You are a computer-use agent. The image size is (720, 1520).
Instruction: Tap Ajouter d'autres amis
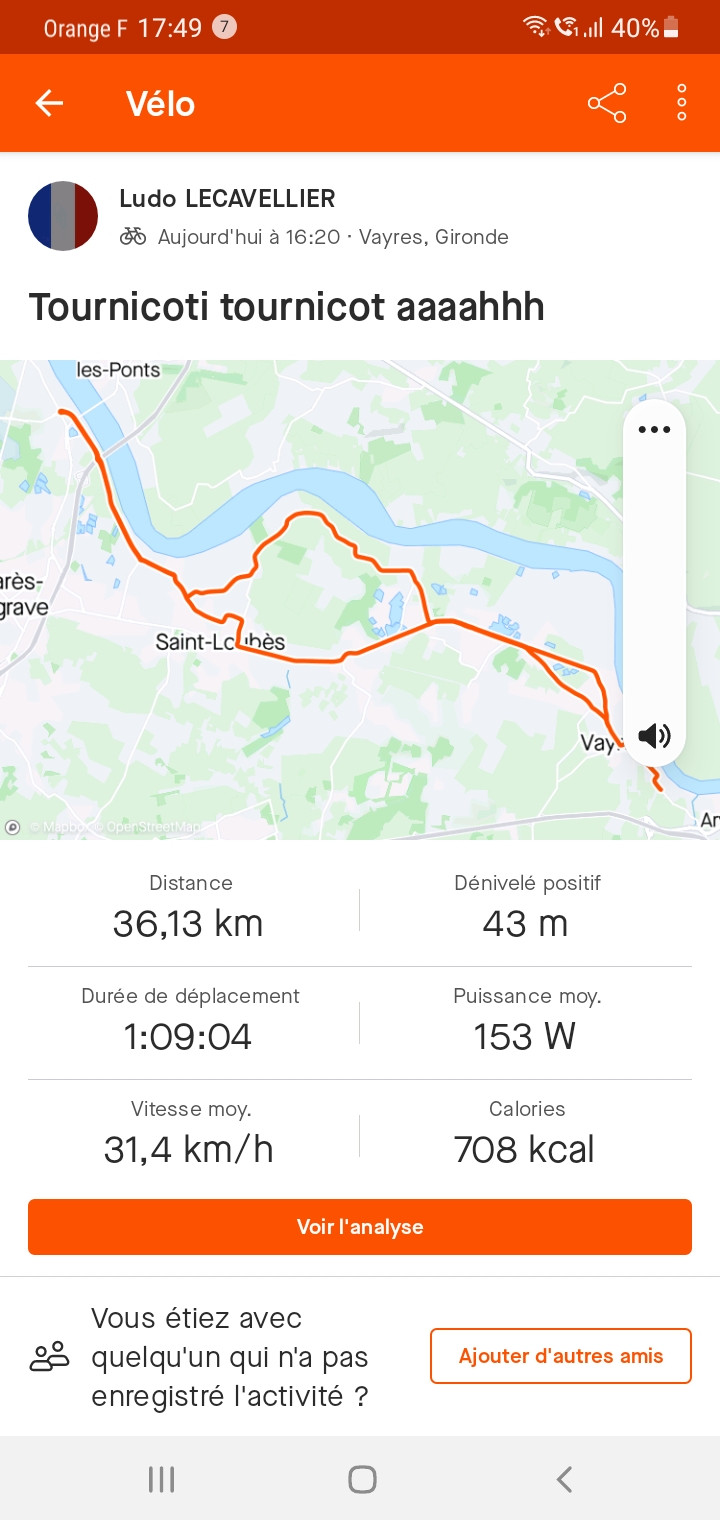tap(561, 1356)
